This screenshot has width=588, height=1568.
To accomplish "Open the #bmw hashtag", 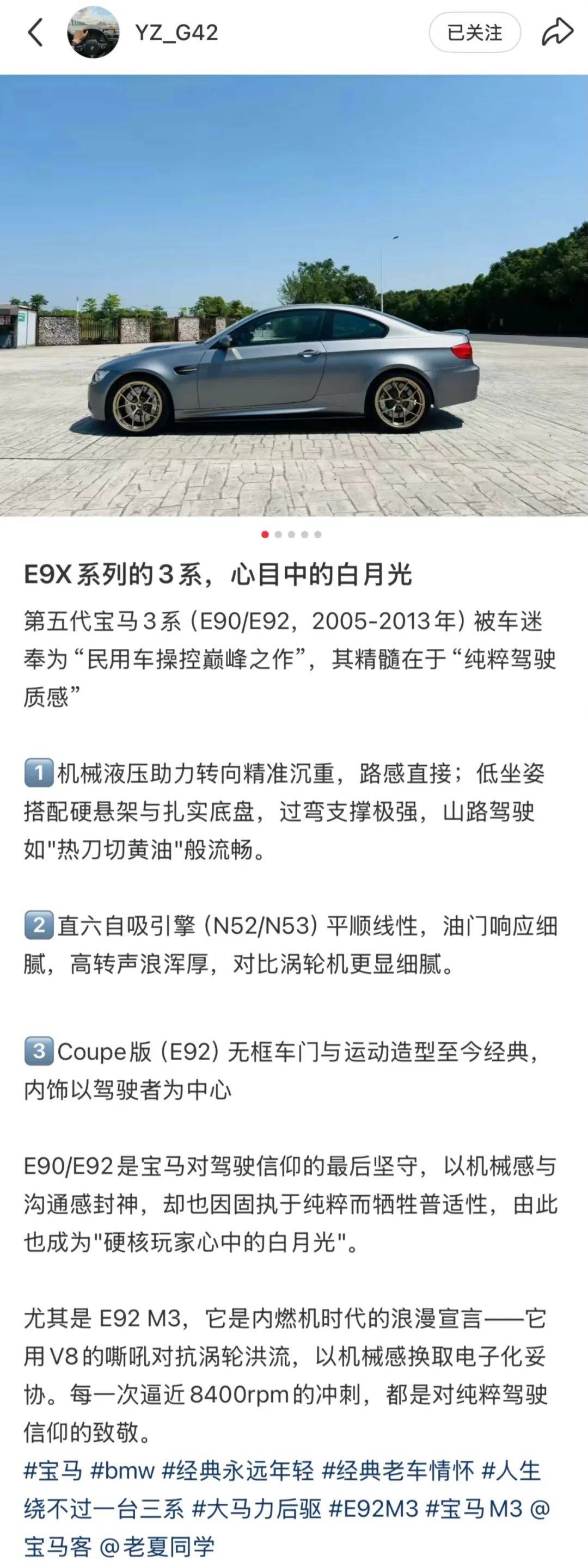I will pyautogui.click(x=123, y=1471).
